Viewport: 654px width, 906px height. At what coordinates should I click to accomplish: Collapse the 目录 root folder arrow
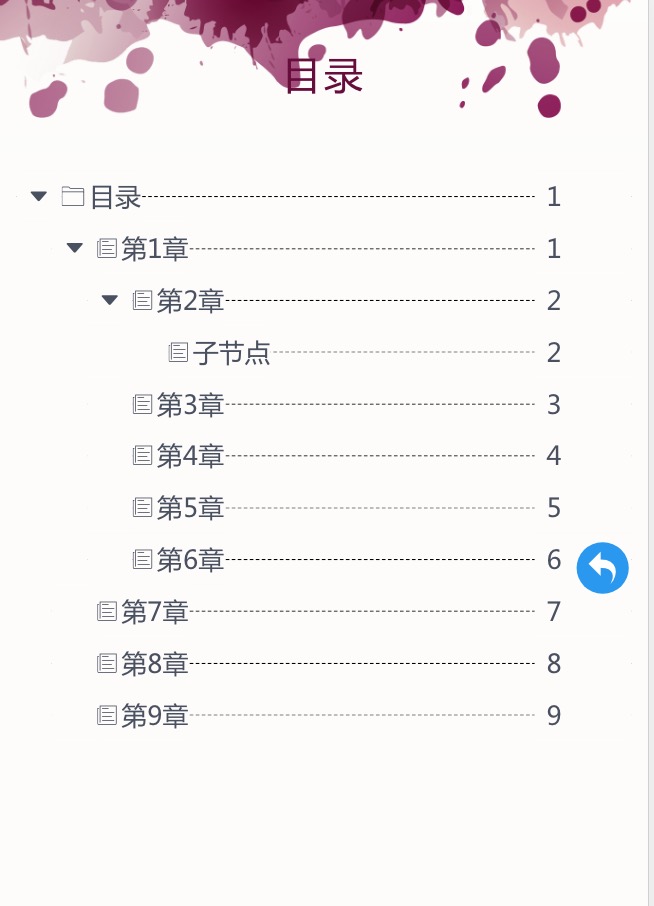[39, 196]
